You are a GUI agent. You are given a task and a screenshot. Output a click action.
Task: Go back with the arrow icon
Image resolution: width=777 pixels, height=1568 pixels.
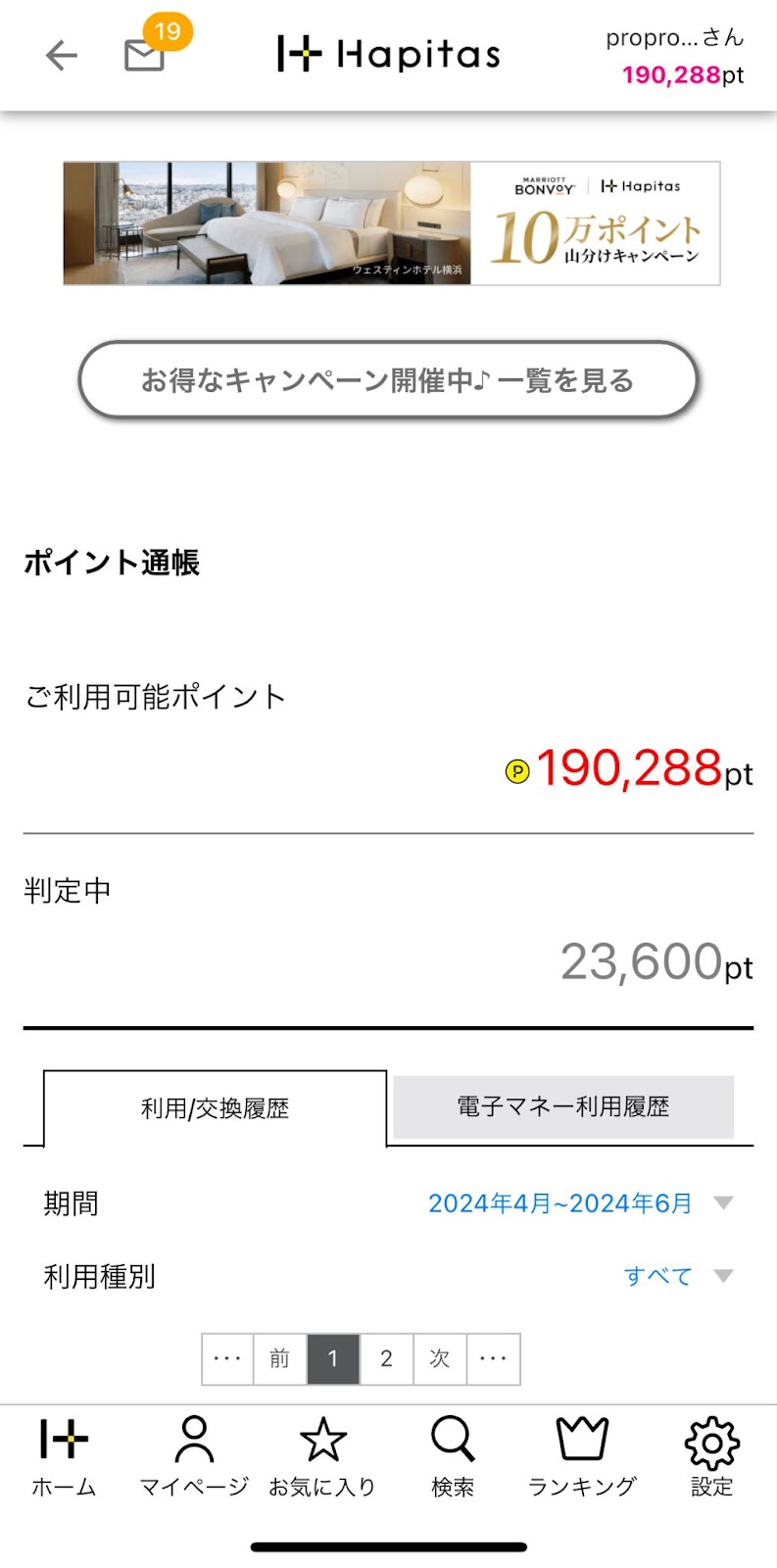61,55
